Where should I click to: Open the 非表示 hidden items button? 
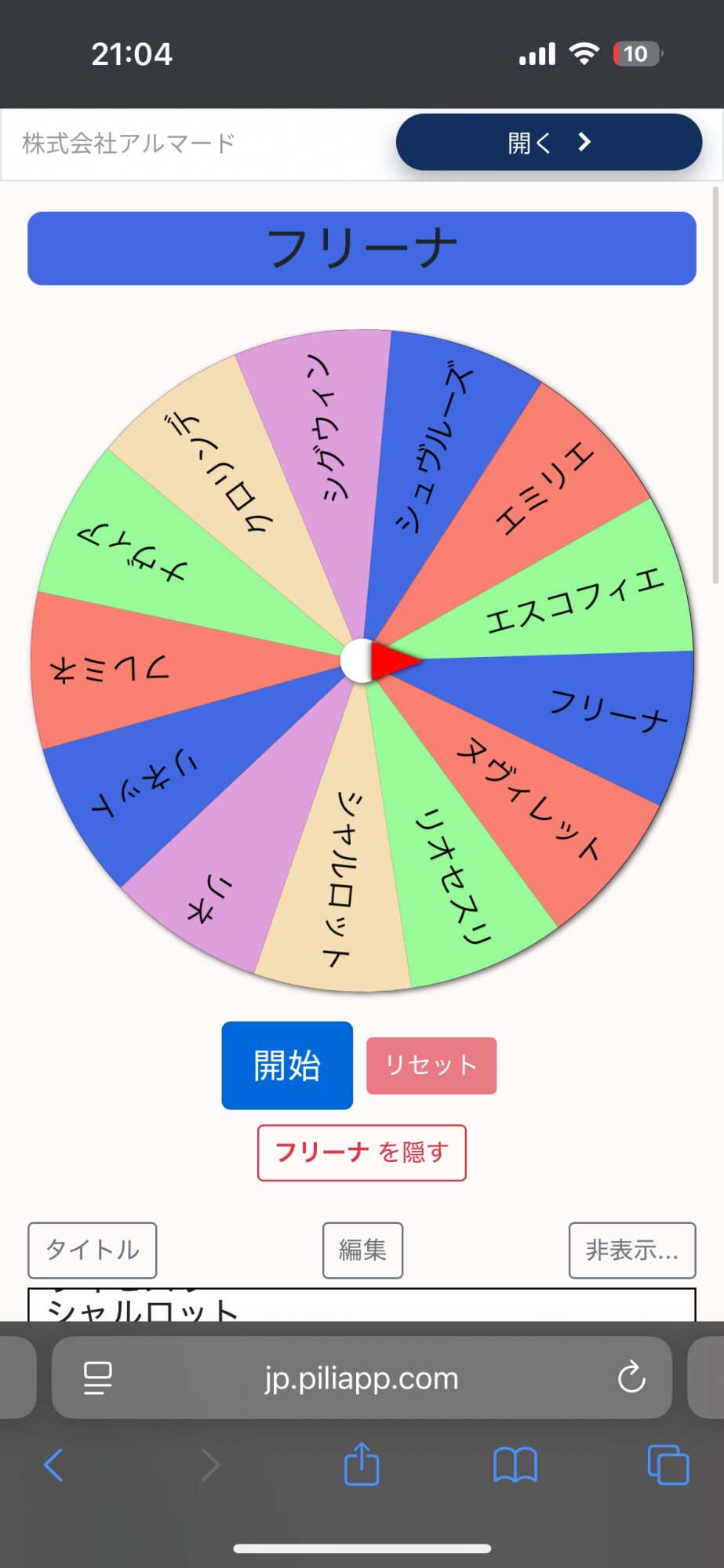click(632, 1250)
